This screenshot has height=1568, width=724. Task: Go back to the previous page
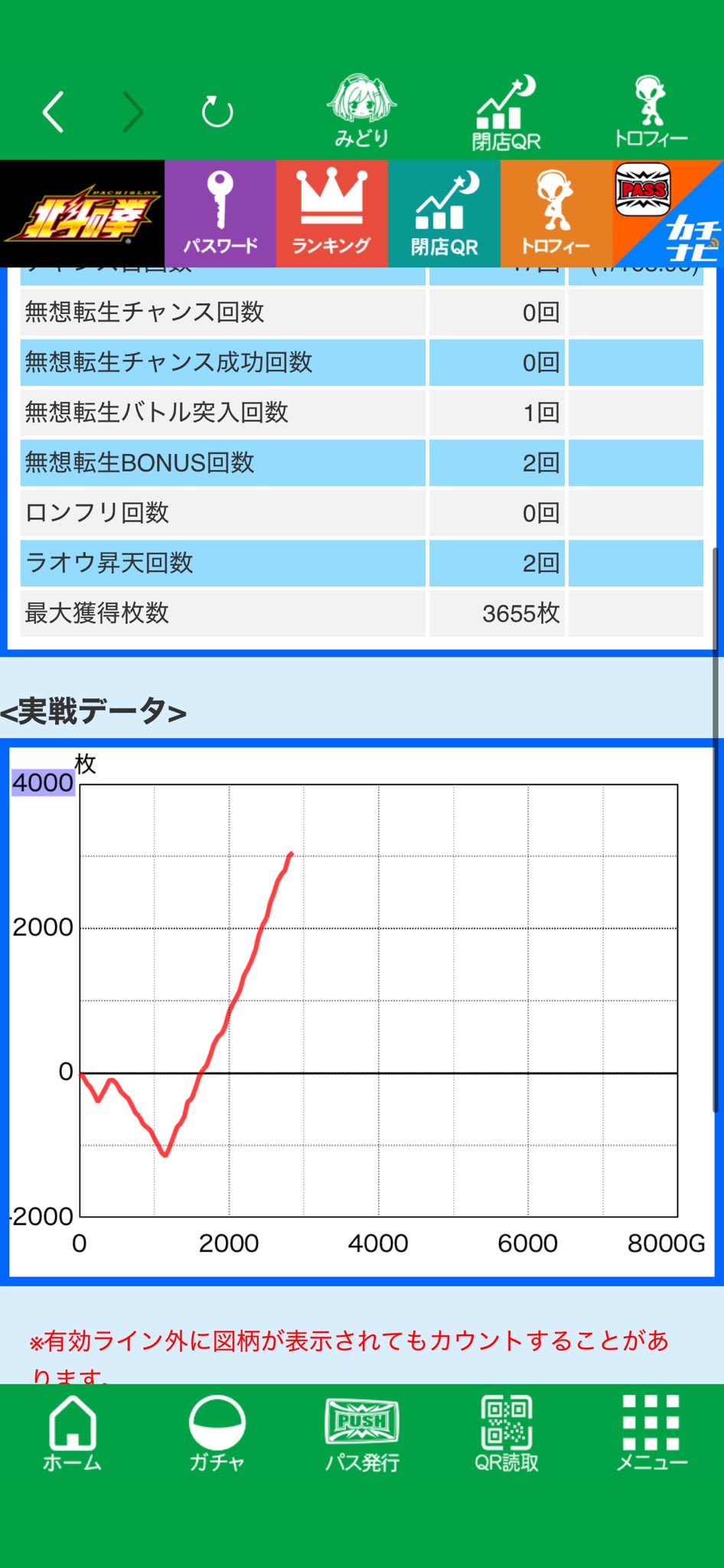(x=53, y=113)
